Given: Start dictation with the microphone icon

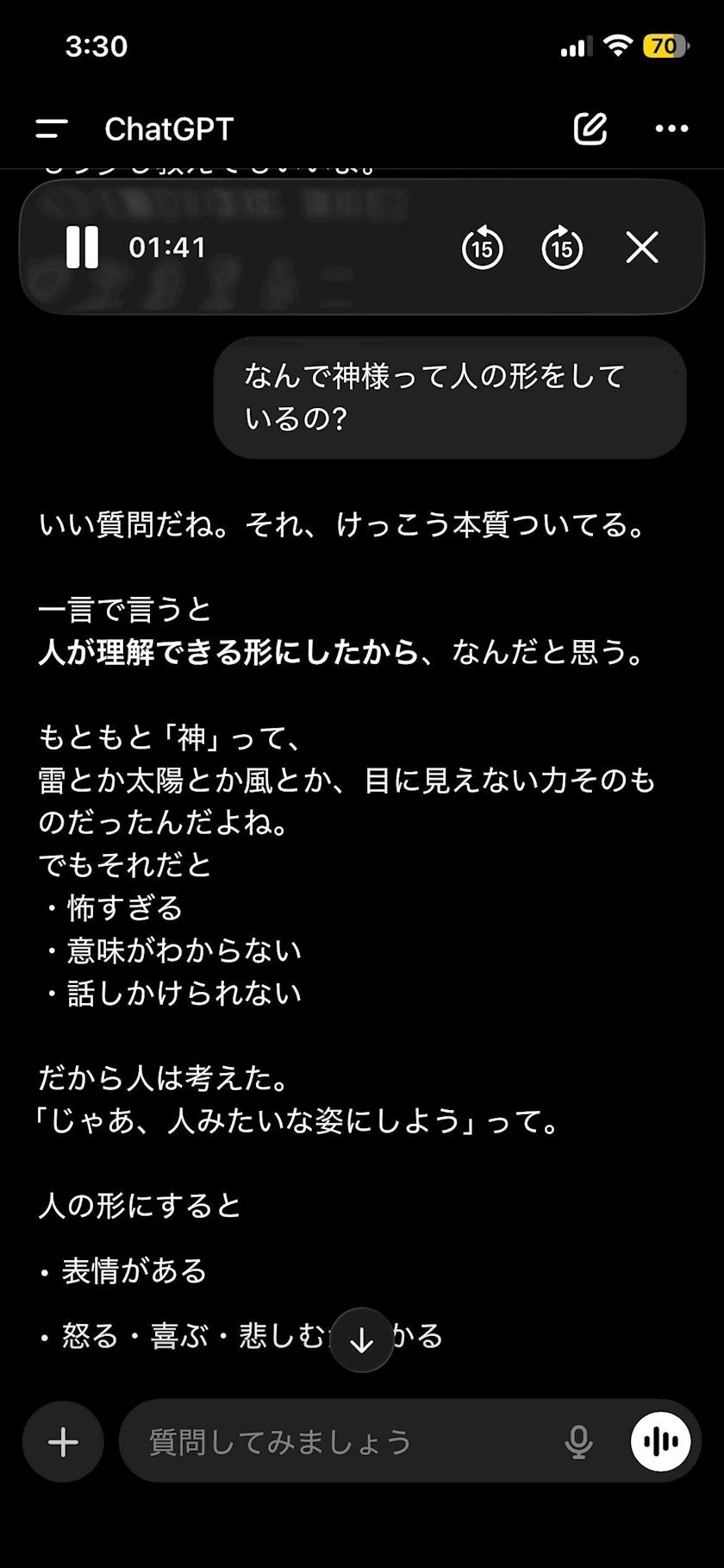Looking at the screenshot, I should (x=578, y=1442).
